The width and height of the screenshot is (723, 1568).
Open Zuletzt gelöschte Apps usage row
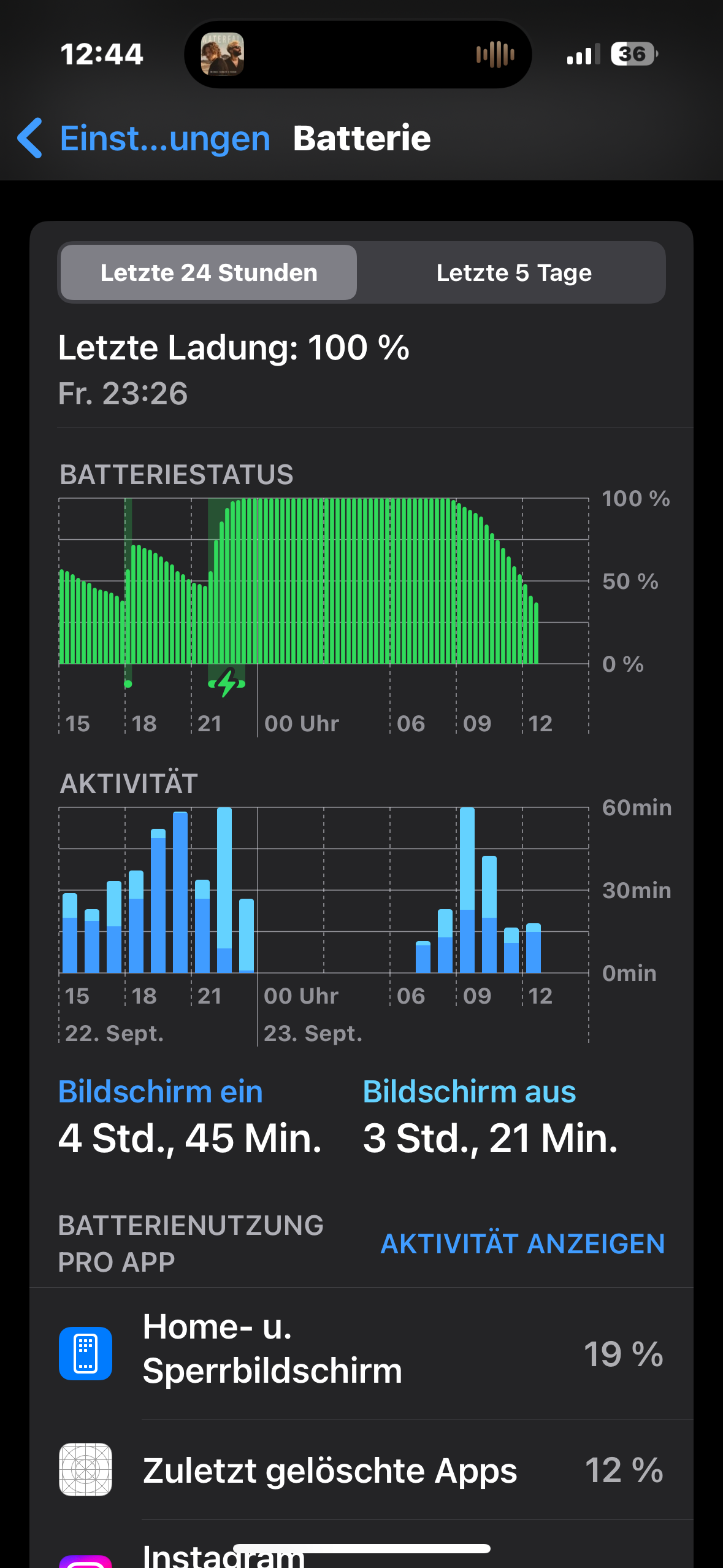(361, 1470)
